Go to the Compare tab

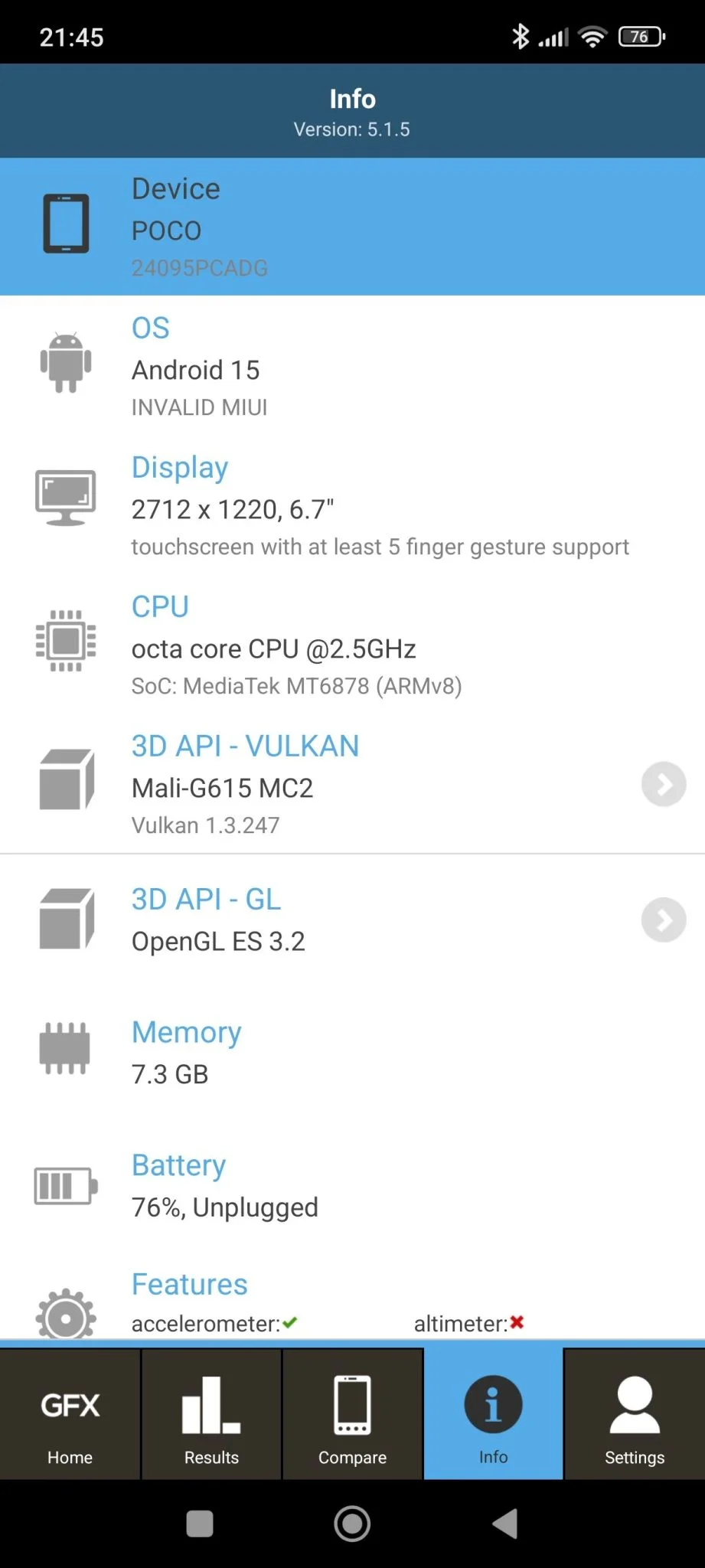(x=352, y=1414)
